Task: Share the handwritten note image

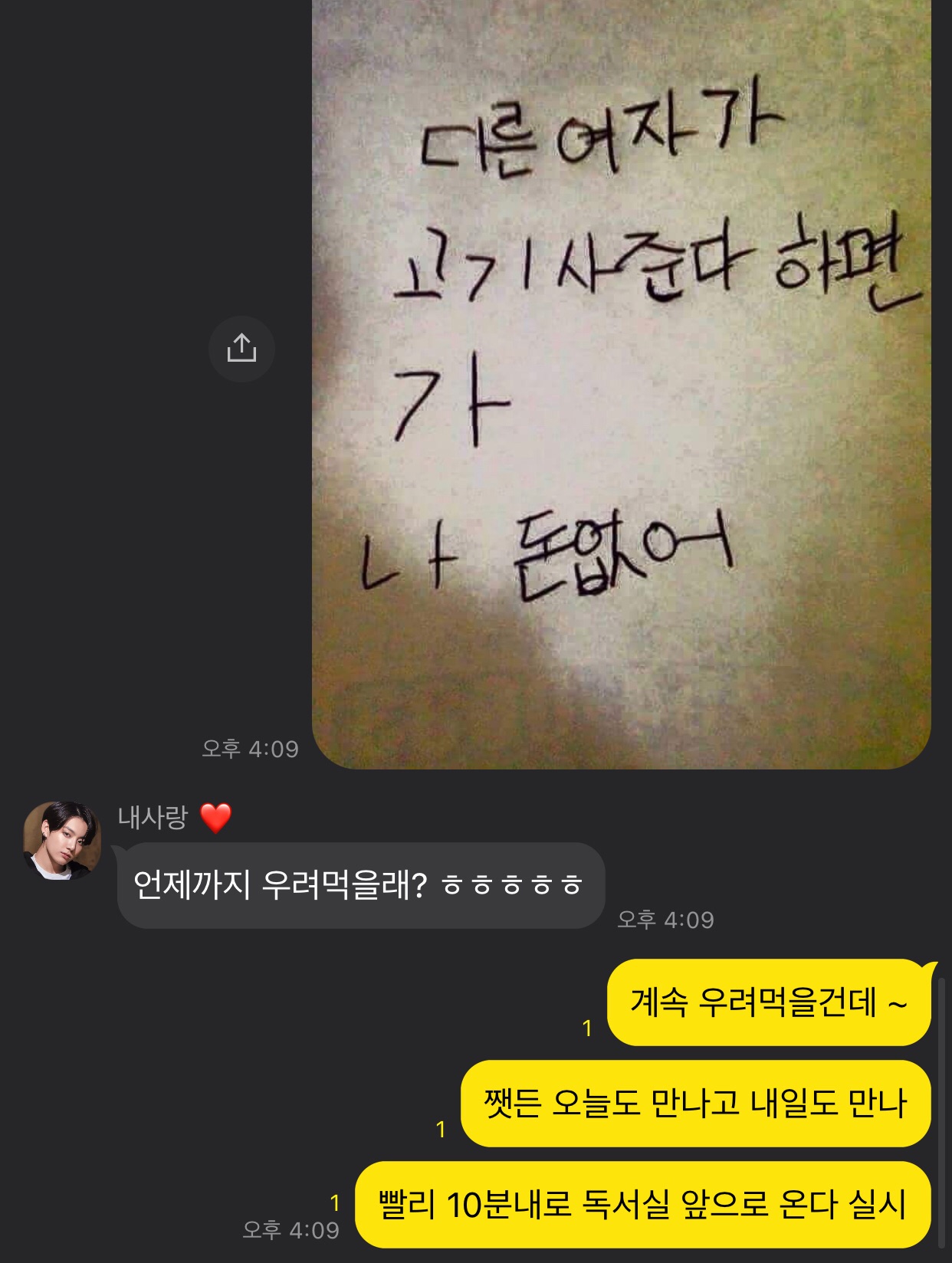Action: (x=241, y=348)
